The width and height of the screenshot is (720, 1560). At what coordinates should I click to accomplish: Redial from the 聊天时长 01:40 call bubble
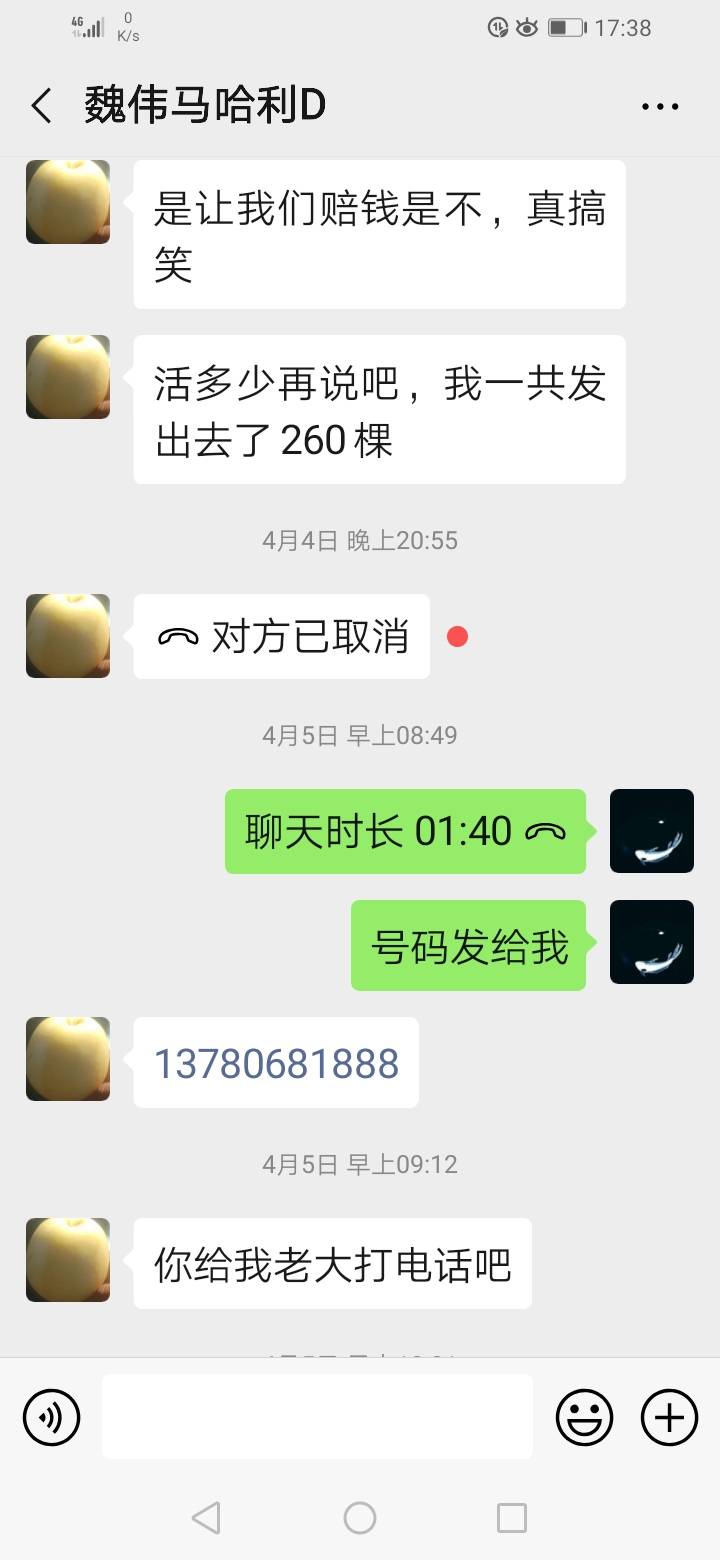pyautogui.click(x=405, y=831)
